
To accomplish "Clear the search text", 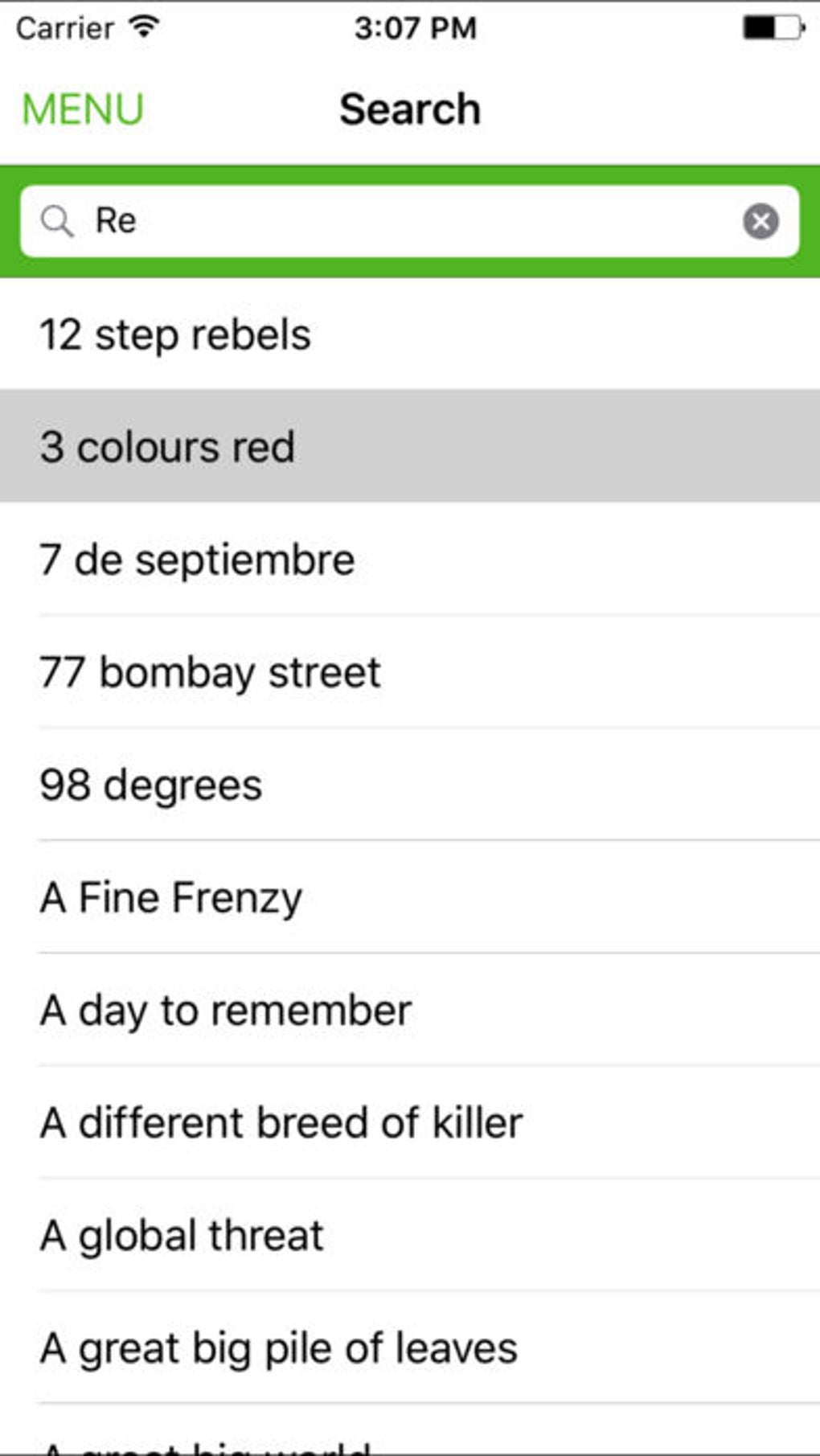I will pos(761,221).
